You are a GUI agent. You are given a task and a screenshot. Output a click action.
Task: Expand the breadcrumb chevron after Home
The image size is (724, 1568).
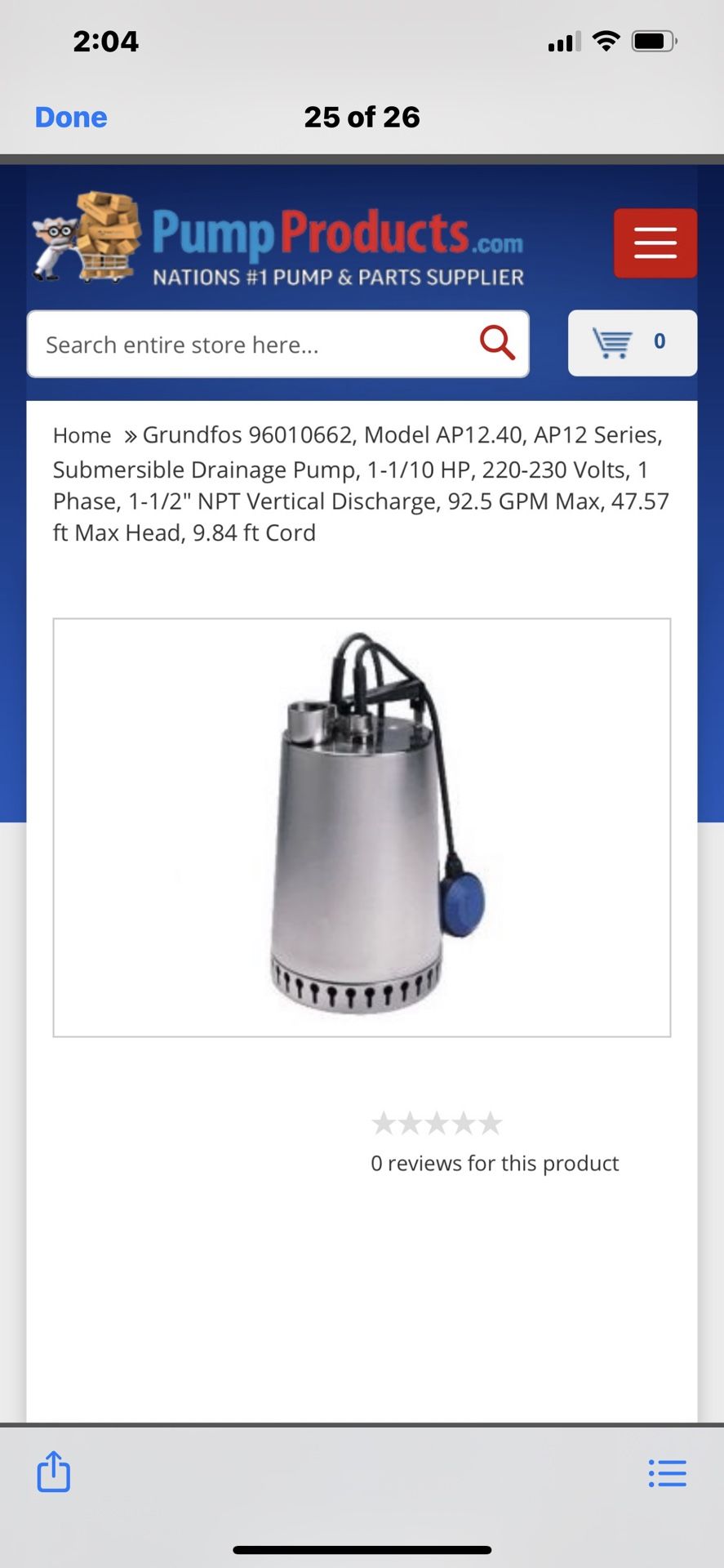(131, 435)
